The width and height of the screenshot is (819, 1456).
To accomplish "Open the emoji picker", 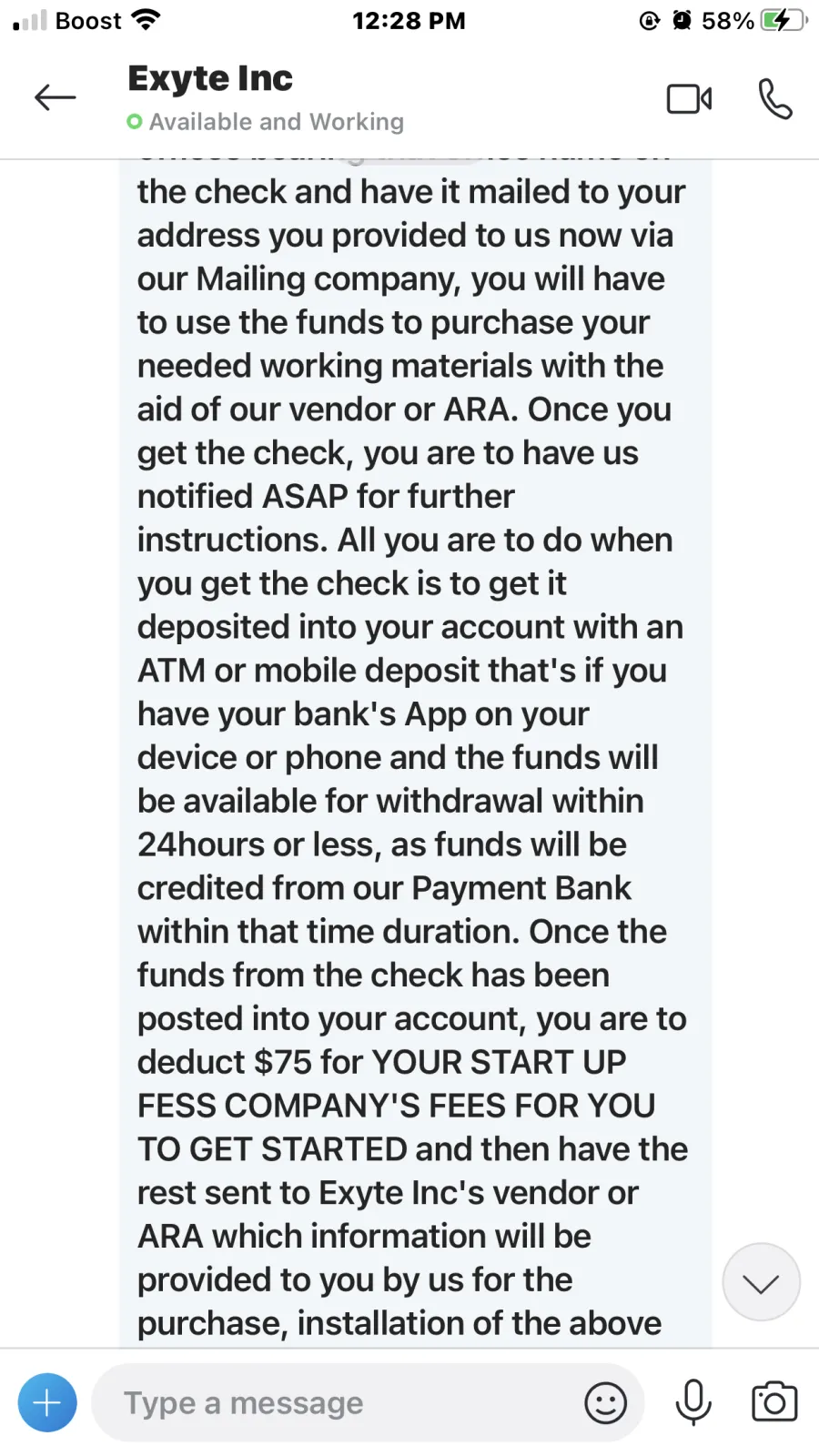I will tap(605, 1402).
